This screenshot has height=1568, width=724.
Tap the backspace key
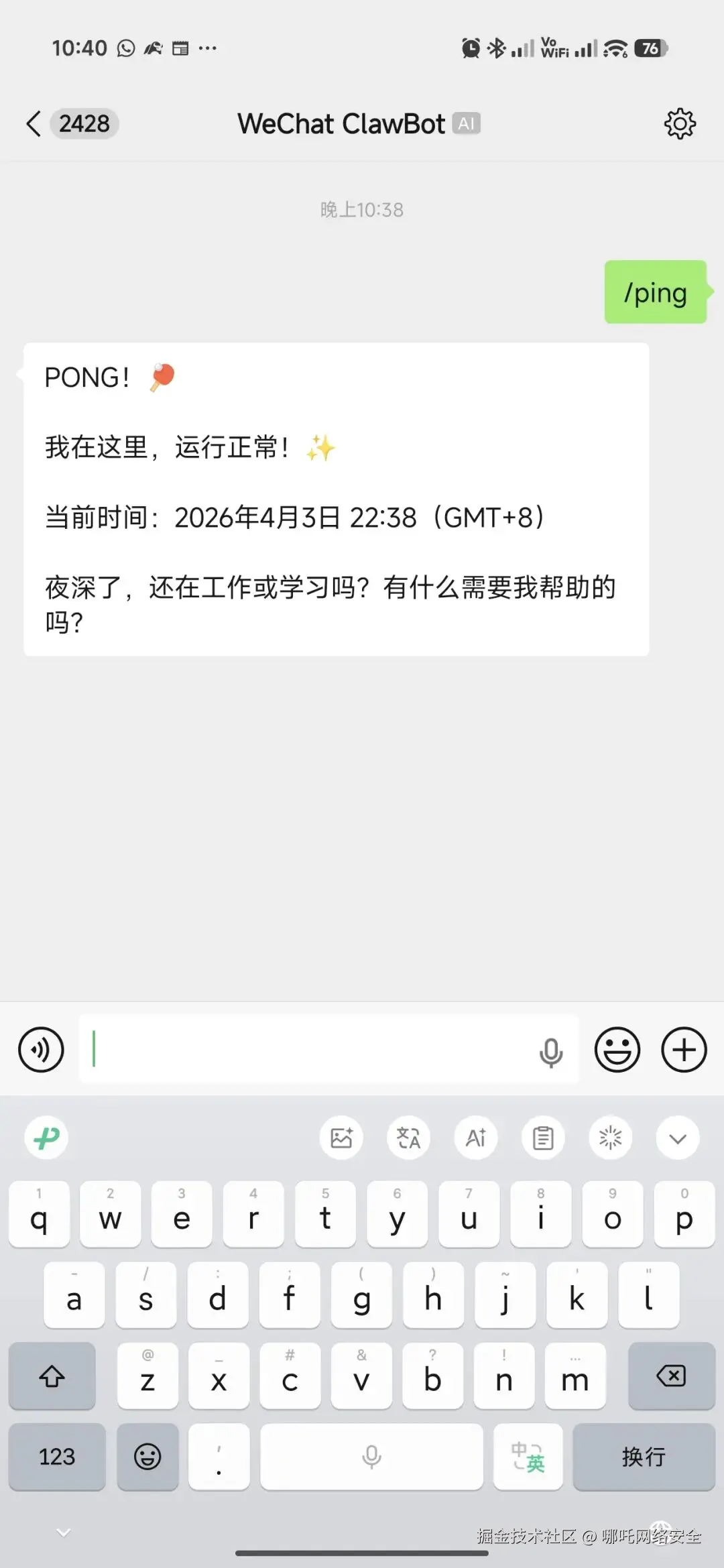tap(671, 1376)
